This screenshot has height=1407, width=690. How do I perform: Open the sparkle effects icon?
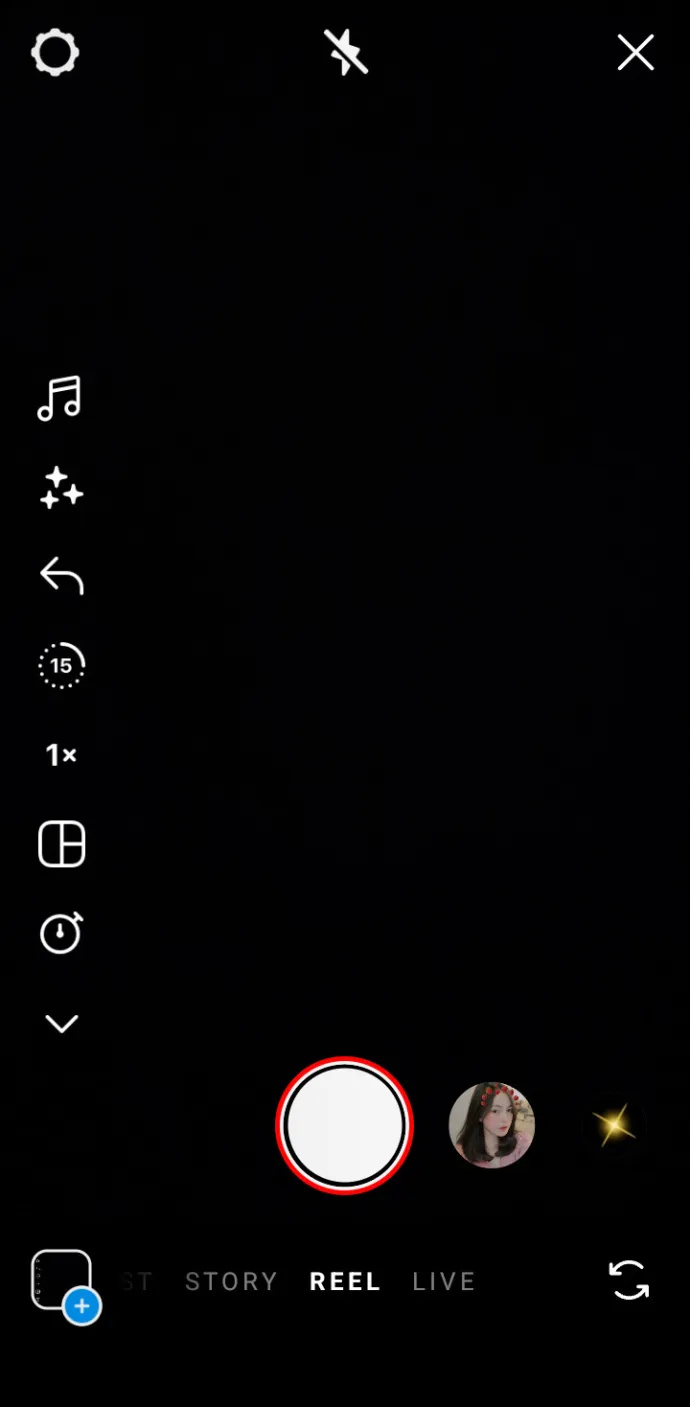(61, 487)
